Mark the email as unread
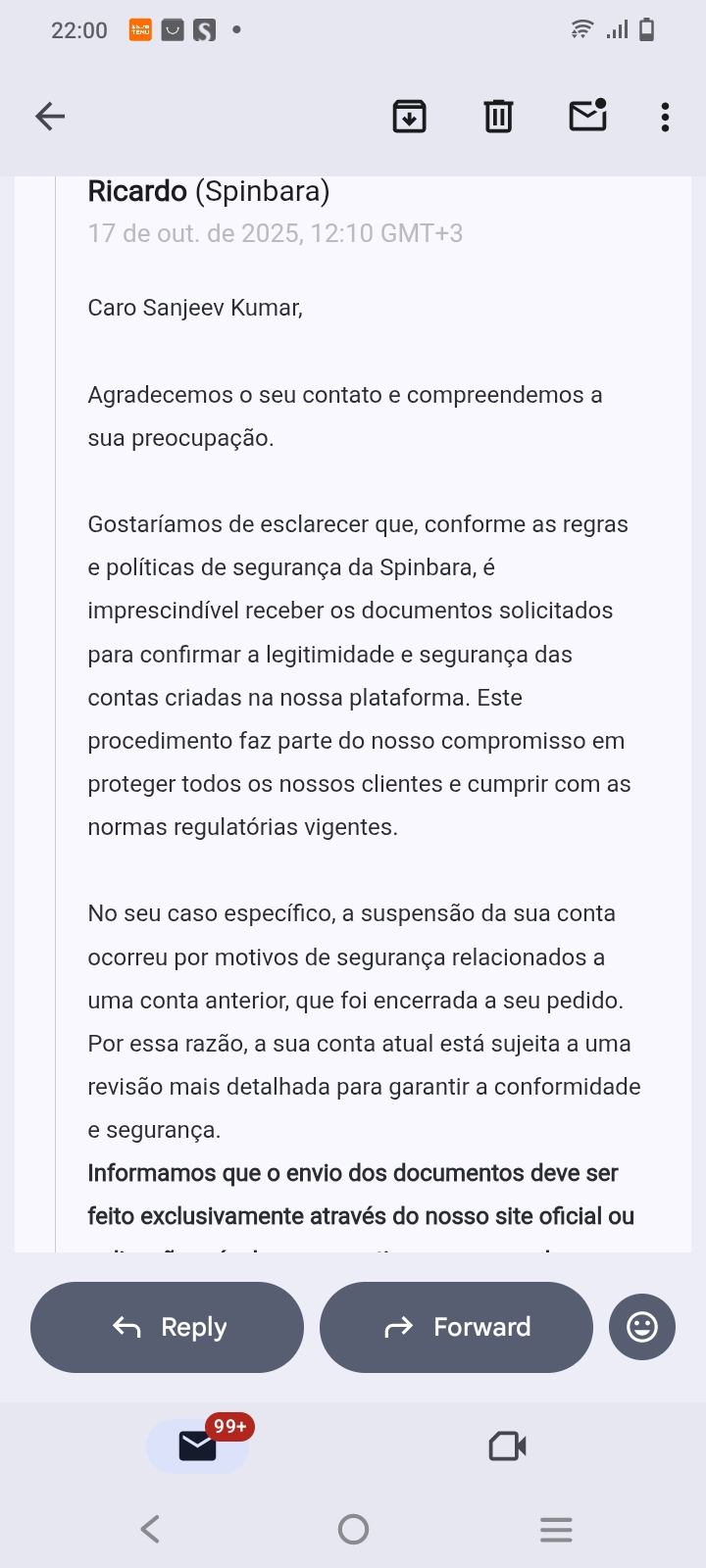Screen dimensions: 706x1568 pos(586,116)
